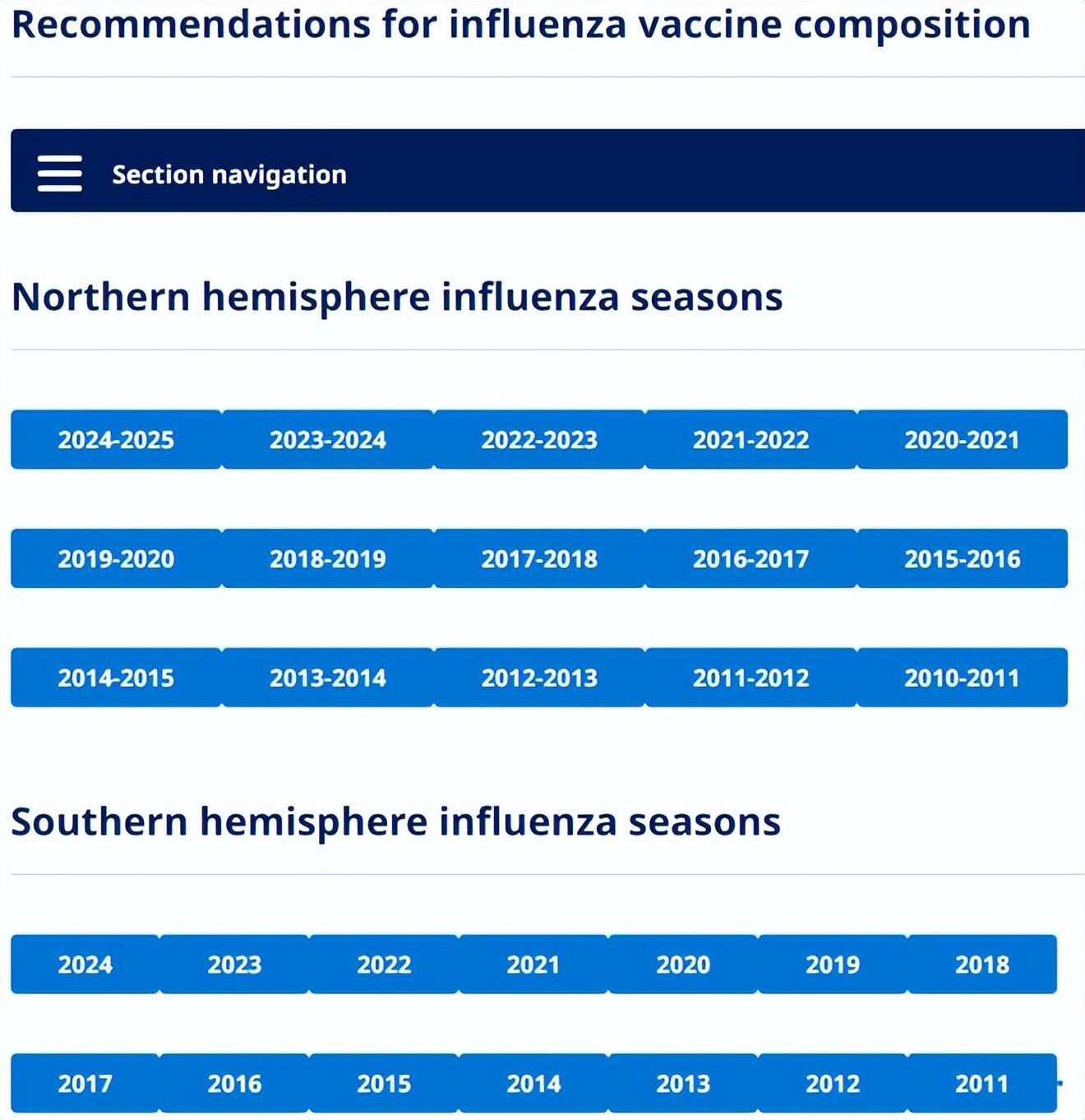Open the 2014-2015 northern season
1085x1120 pixels.
tap(116, 678)
